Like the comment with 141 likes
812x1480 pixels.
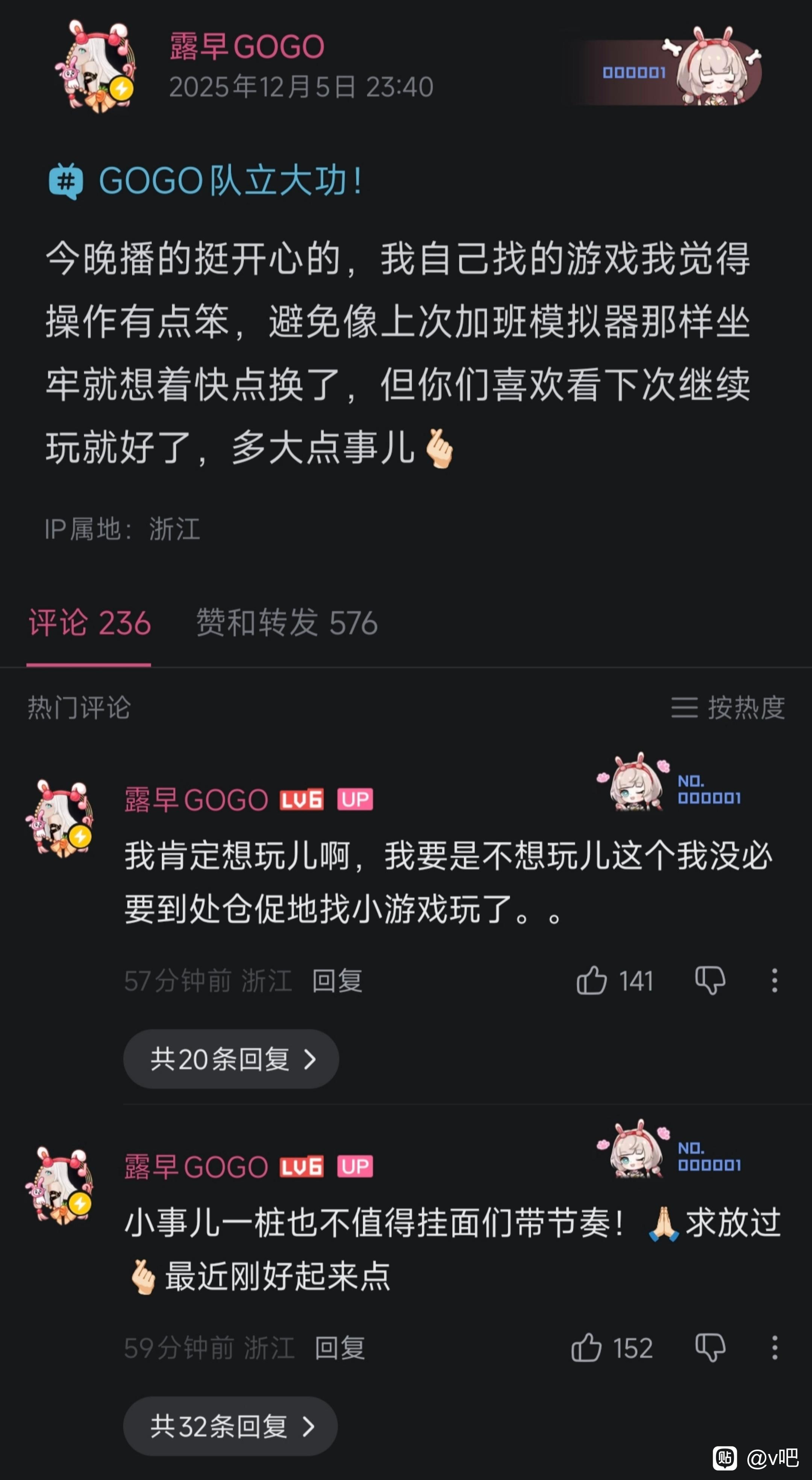[592, 980]
